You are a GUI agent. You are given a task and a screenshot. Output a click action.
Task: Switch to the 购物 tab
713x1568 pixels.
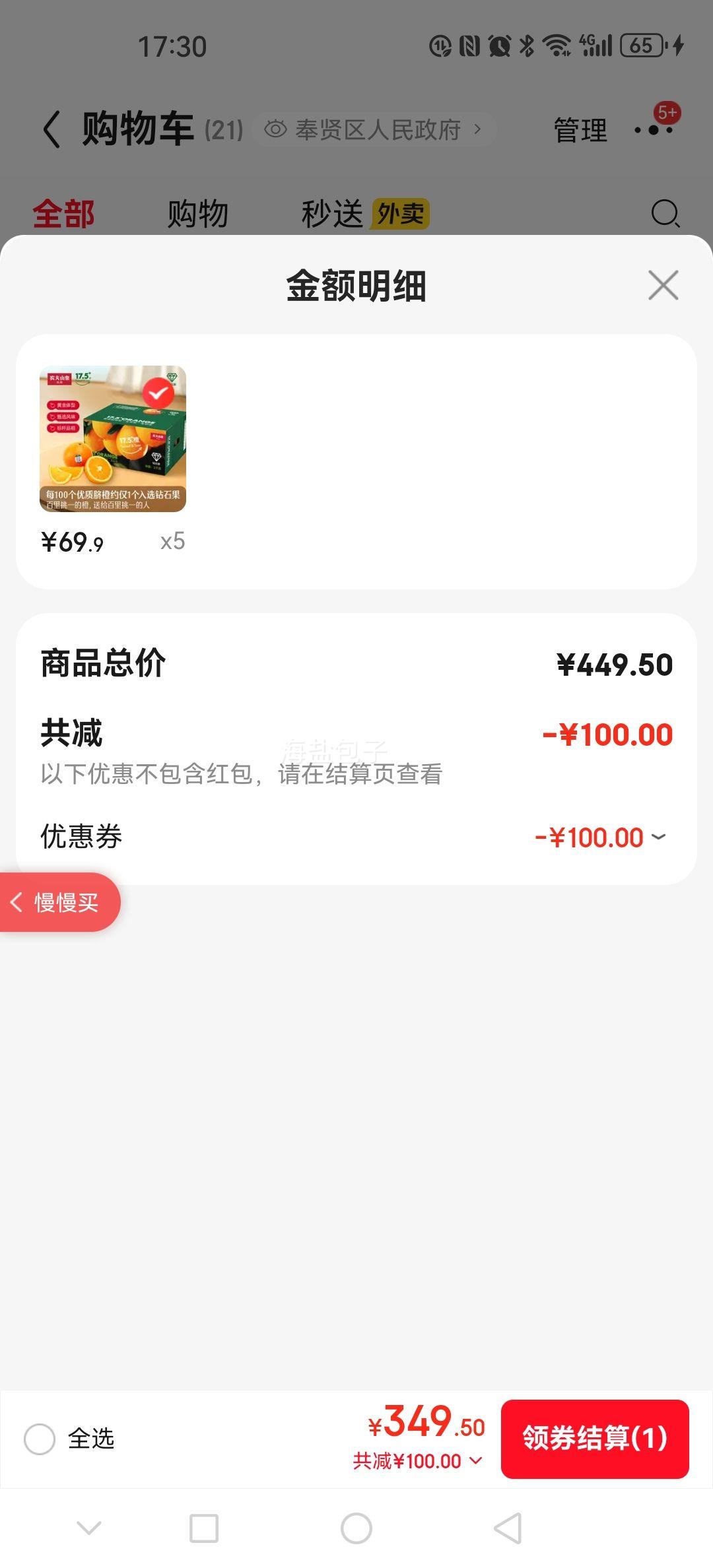(x=198, y=212)
